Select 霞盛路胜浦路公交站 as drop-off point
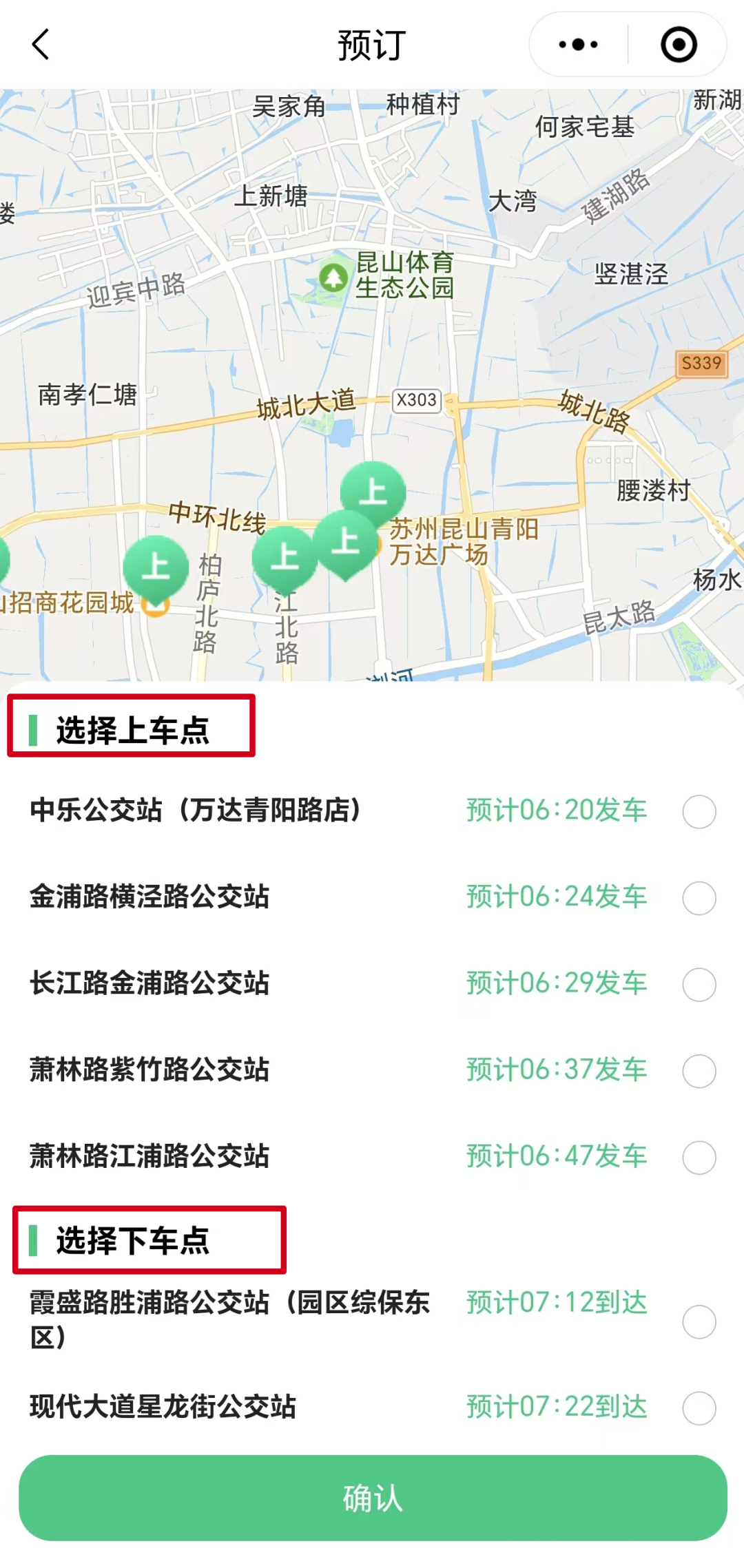The width and height of the screenshot is (744, 1568). [x=699, y=1321]
